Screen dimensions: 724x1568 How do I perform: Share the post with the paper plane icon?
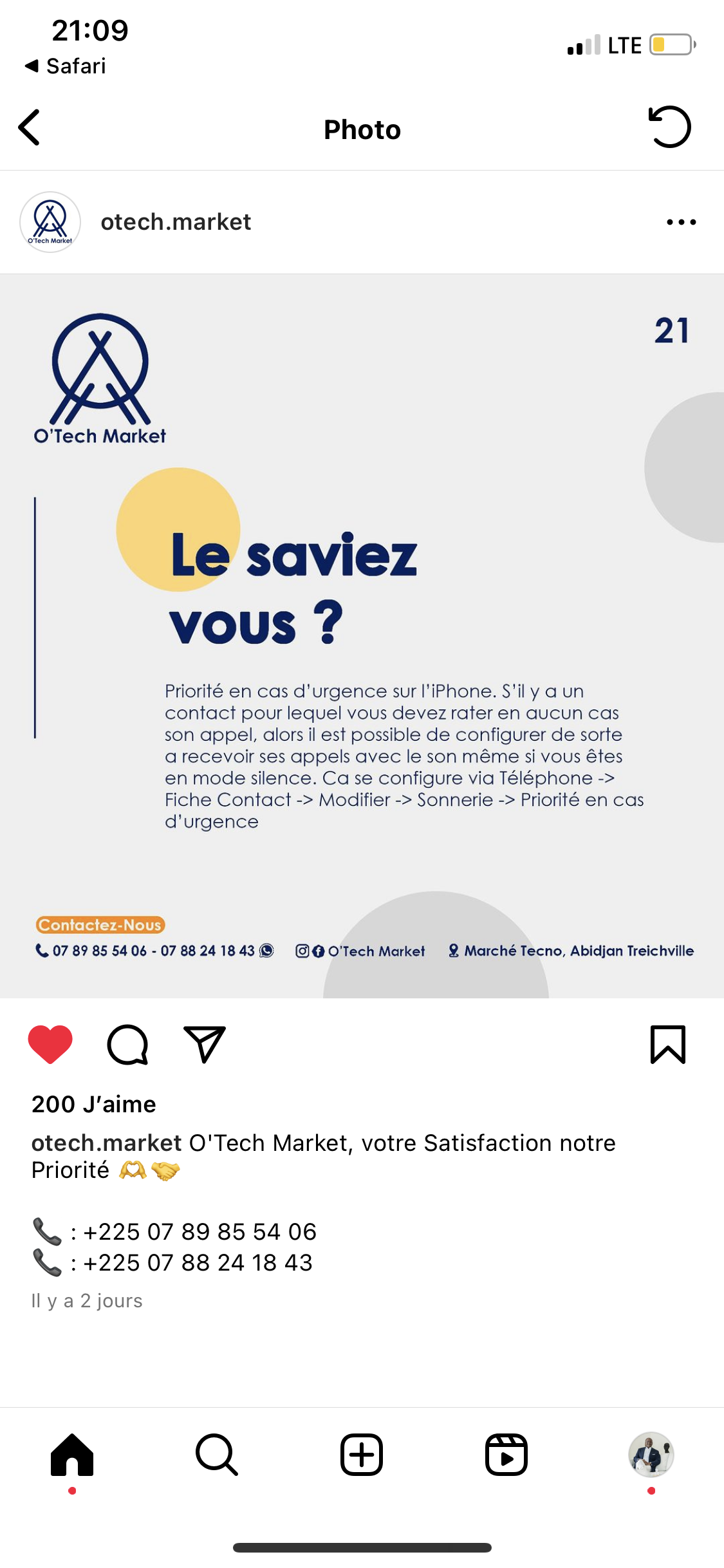[205, 1044]
